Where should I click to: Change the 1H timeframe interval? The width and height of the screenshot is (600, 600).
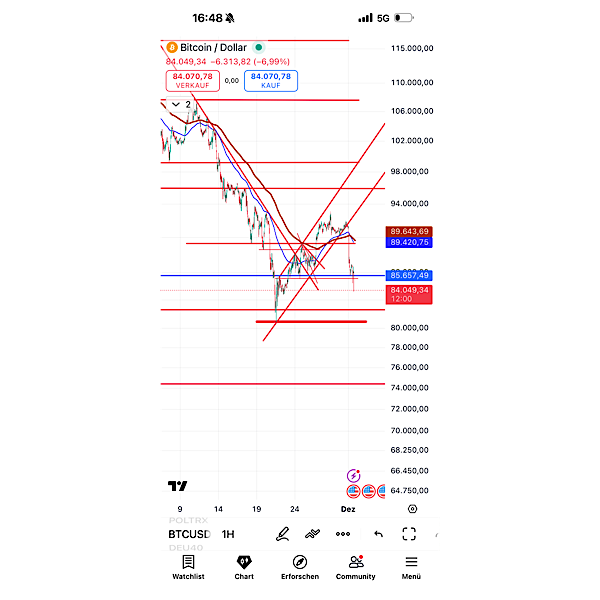click(228, 534)
